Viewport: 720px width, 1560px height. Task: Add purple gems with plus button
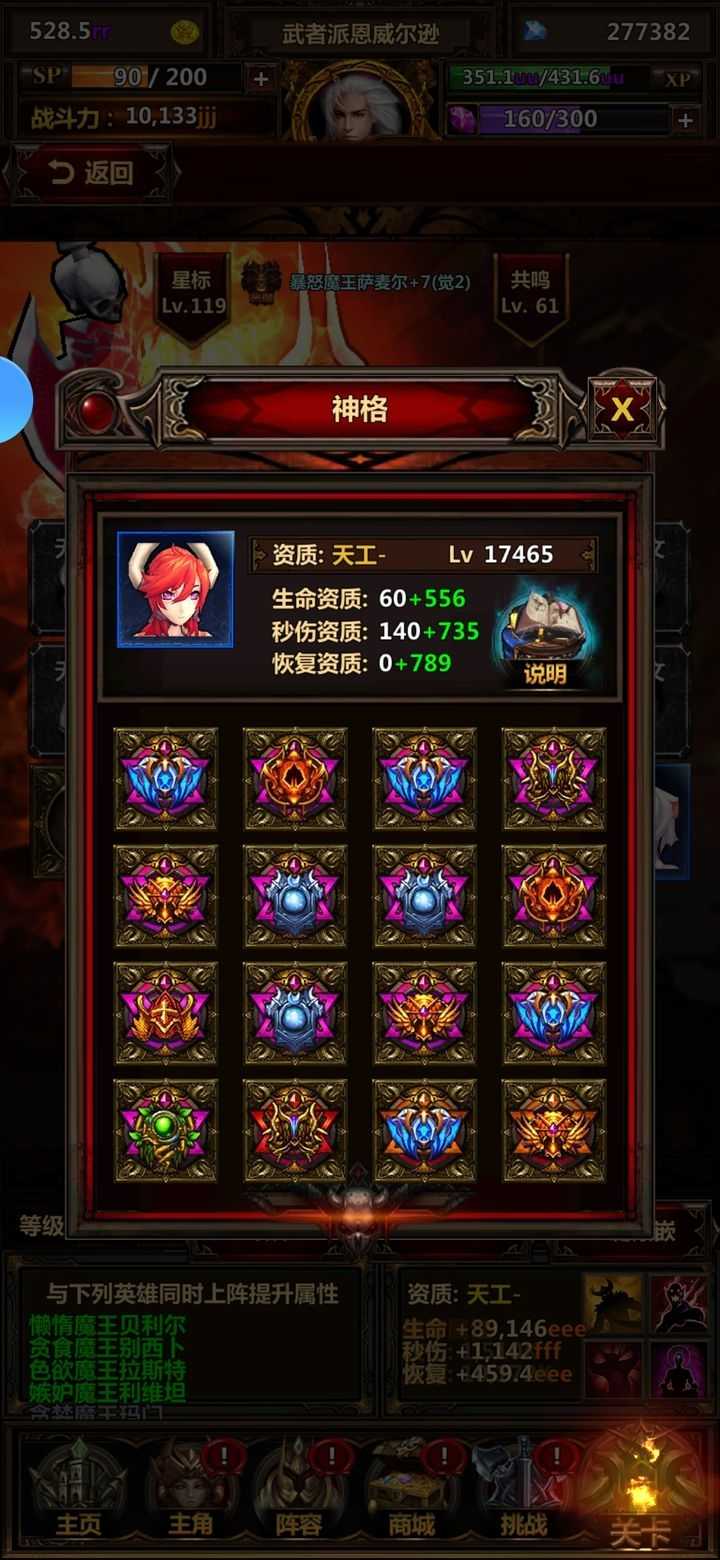click(685, 120)
